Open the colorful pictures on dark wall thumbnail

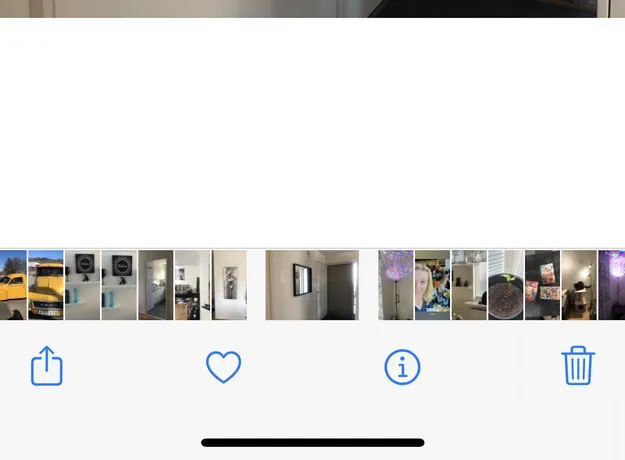tap(542, 285)
